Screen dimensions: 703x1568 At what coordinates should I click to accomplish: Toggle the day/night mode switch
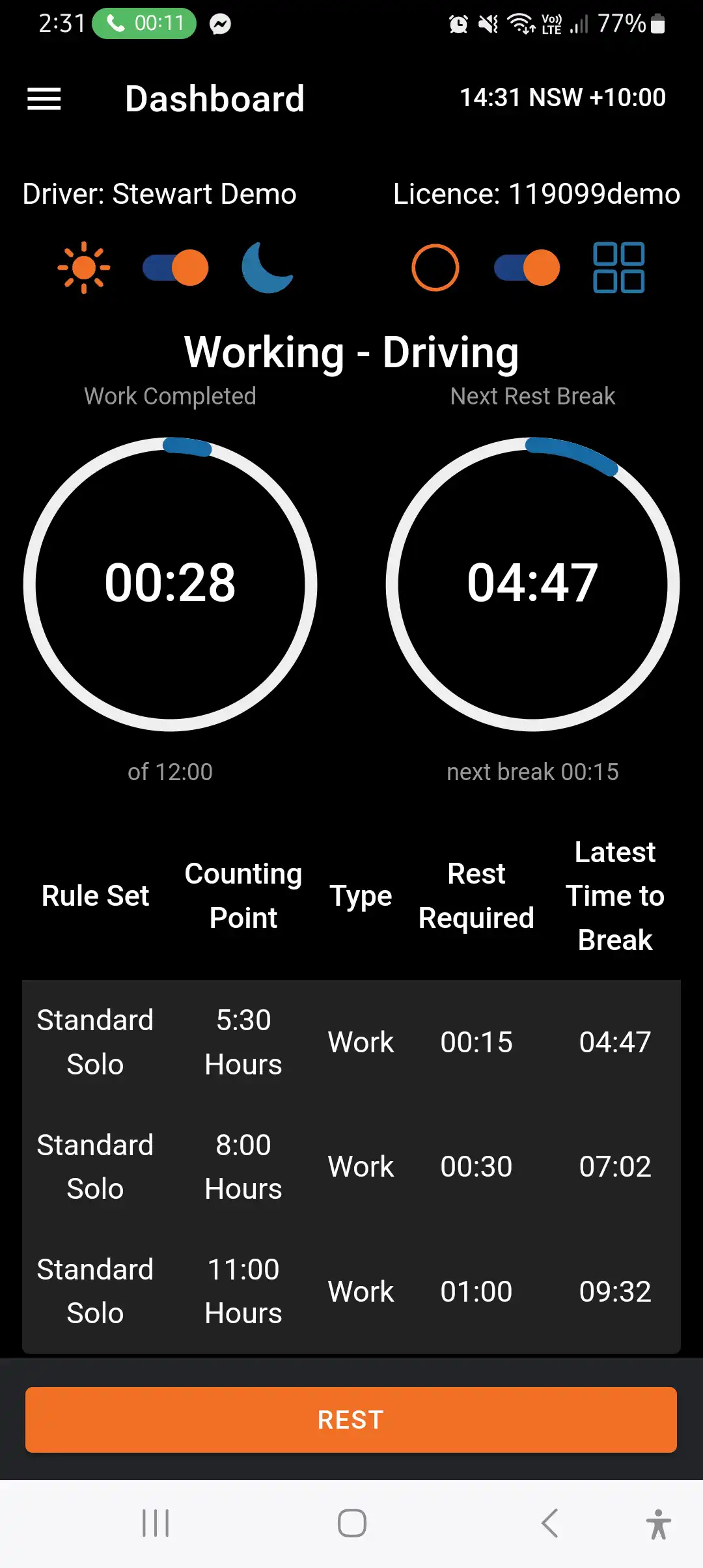click(x=175, y=267)
